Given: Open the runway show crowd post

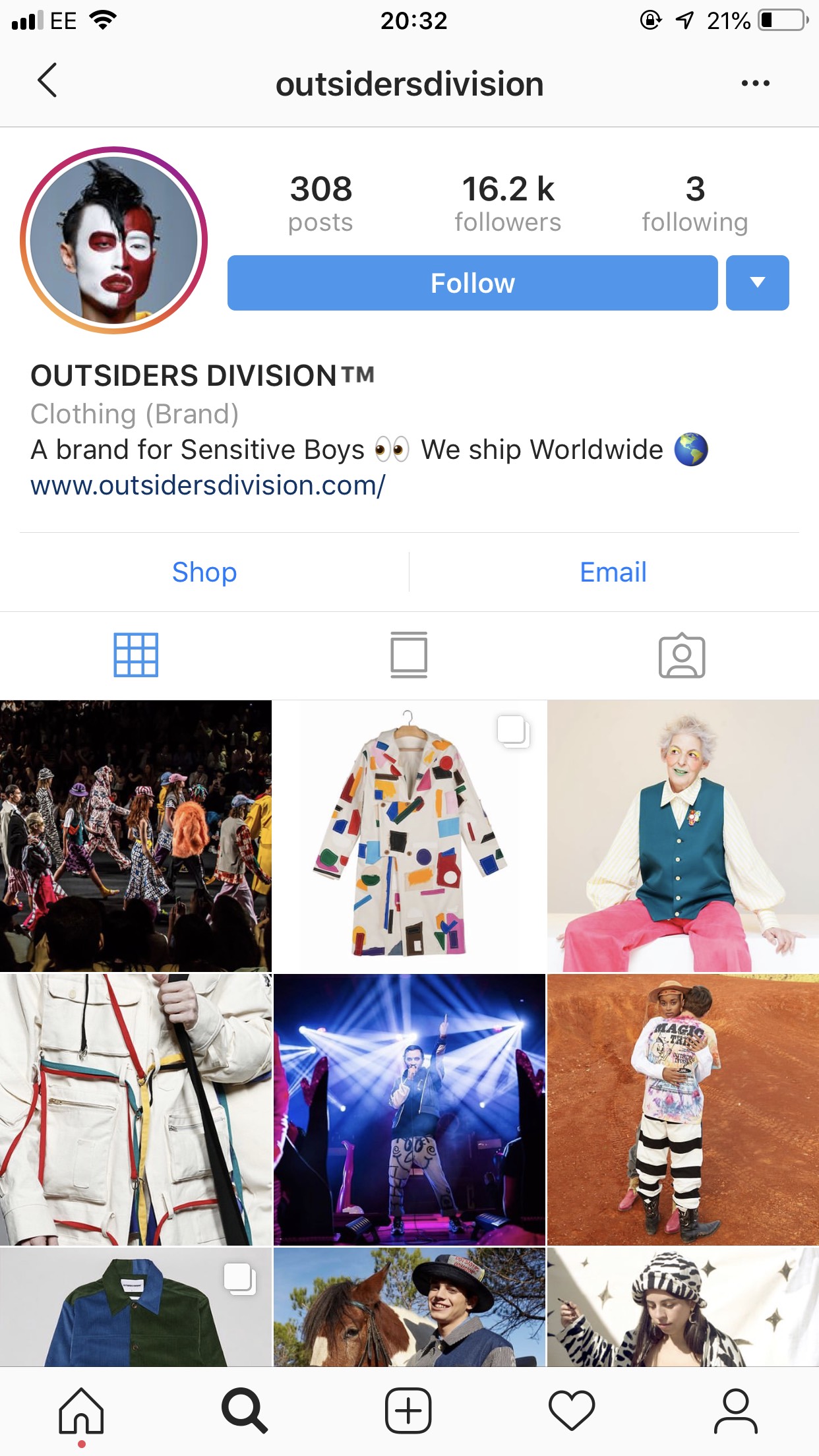Looking at the screenshot, I should click(x=136, y=835).
